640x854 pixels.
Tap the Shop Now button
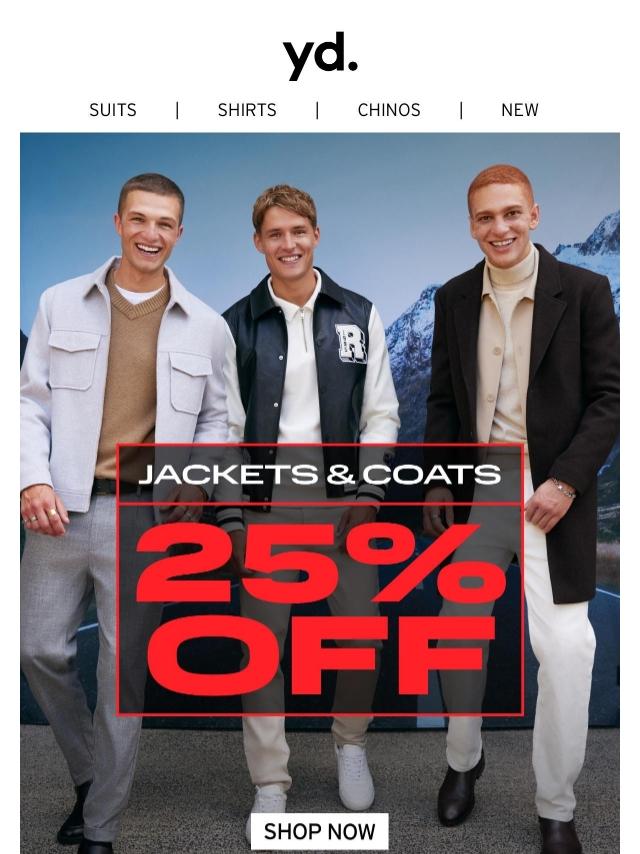point(319,831)
